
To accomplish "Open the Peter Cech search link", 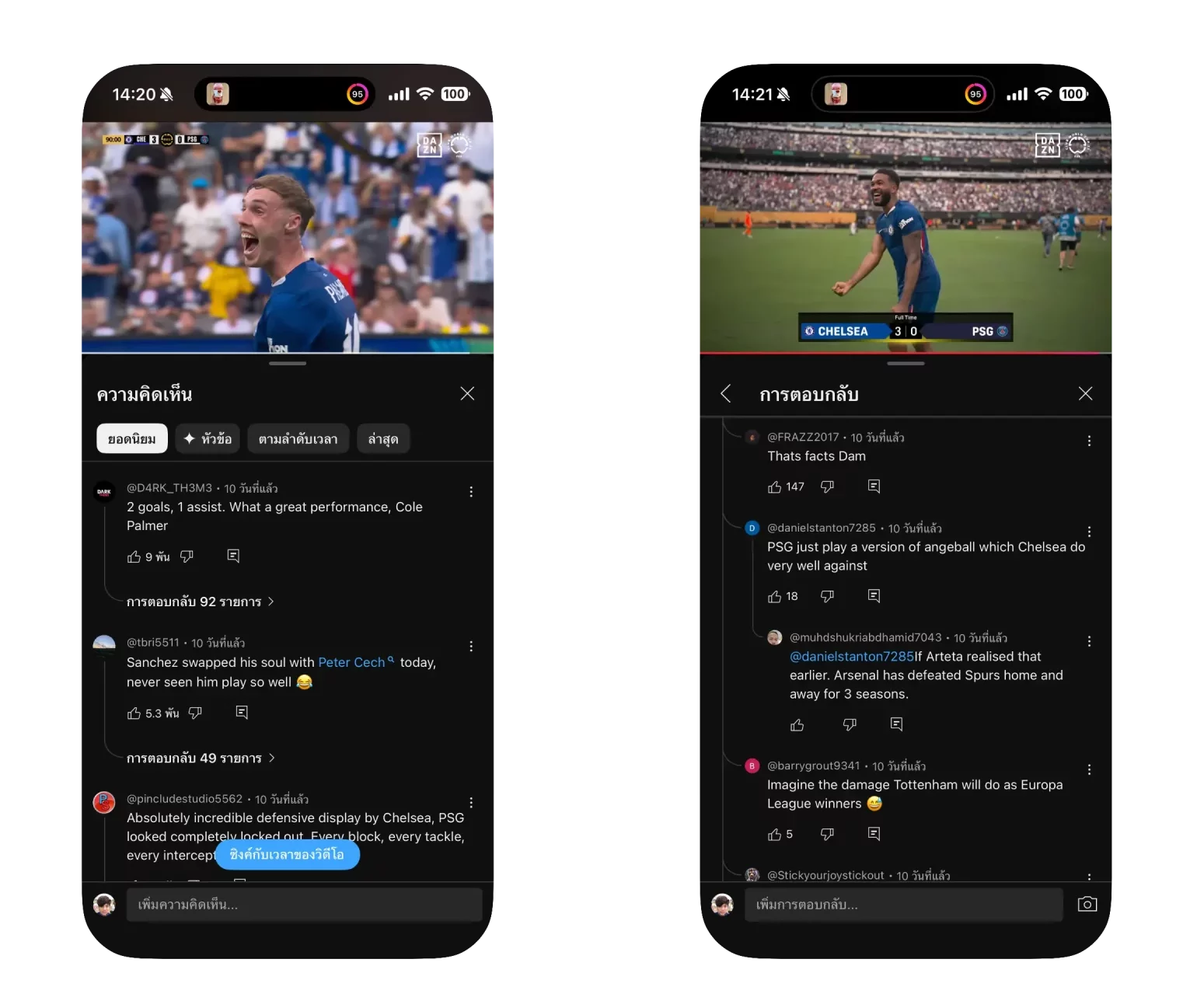I will pos(352,662).
